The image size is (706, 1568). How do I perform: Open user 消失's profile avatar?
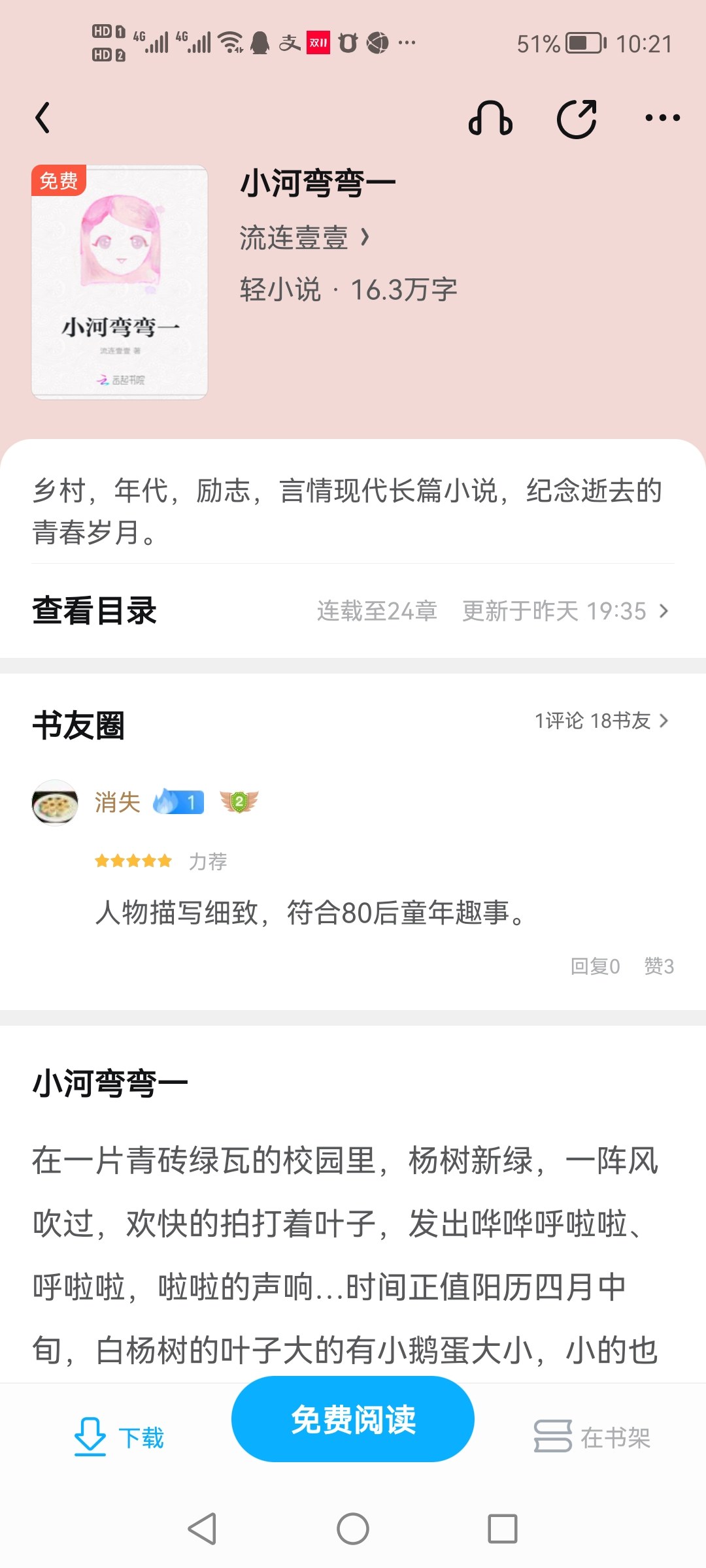55,802
